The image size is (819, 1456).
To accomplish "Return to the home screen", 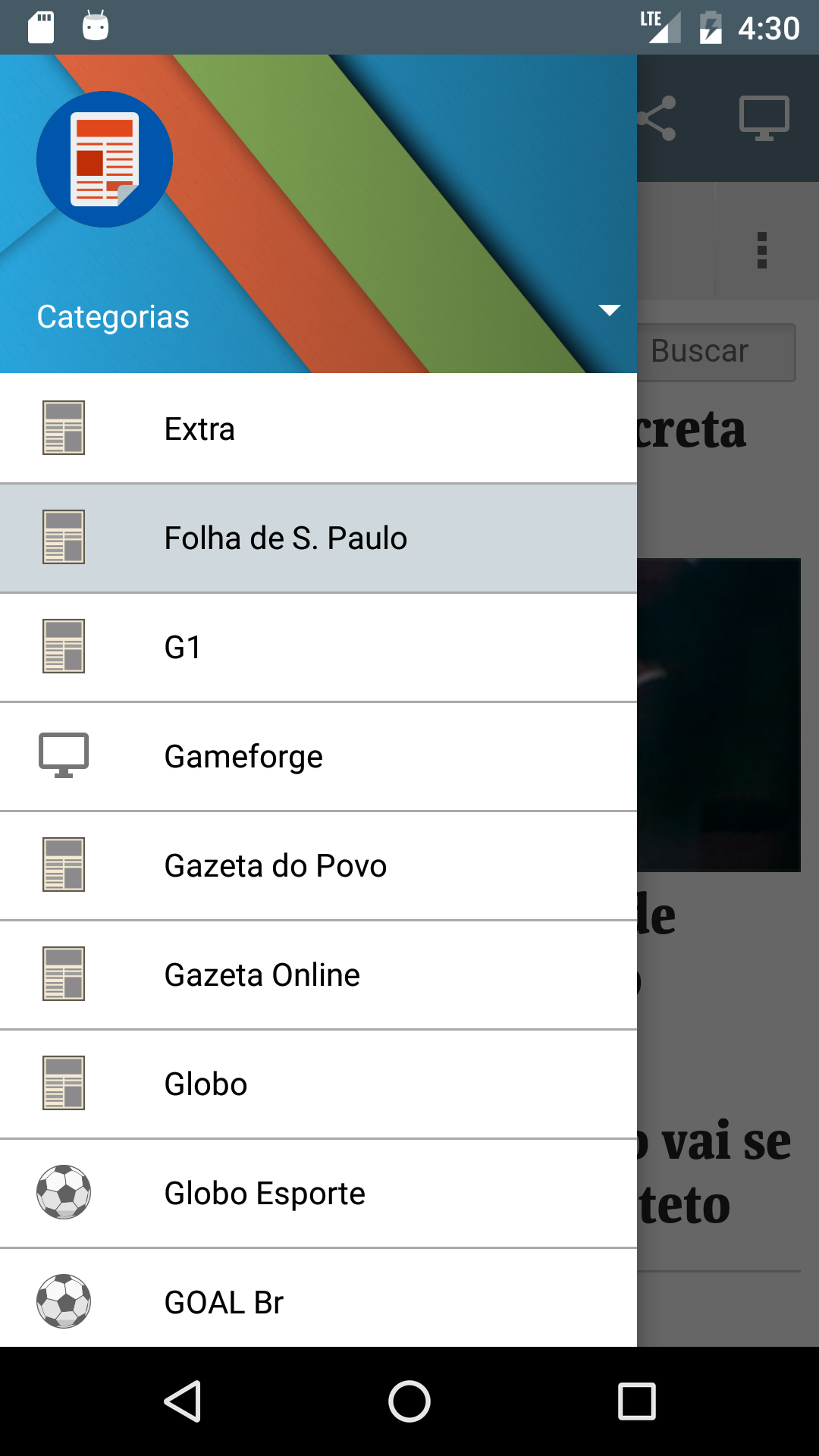I will (x=409, y=1401).
